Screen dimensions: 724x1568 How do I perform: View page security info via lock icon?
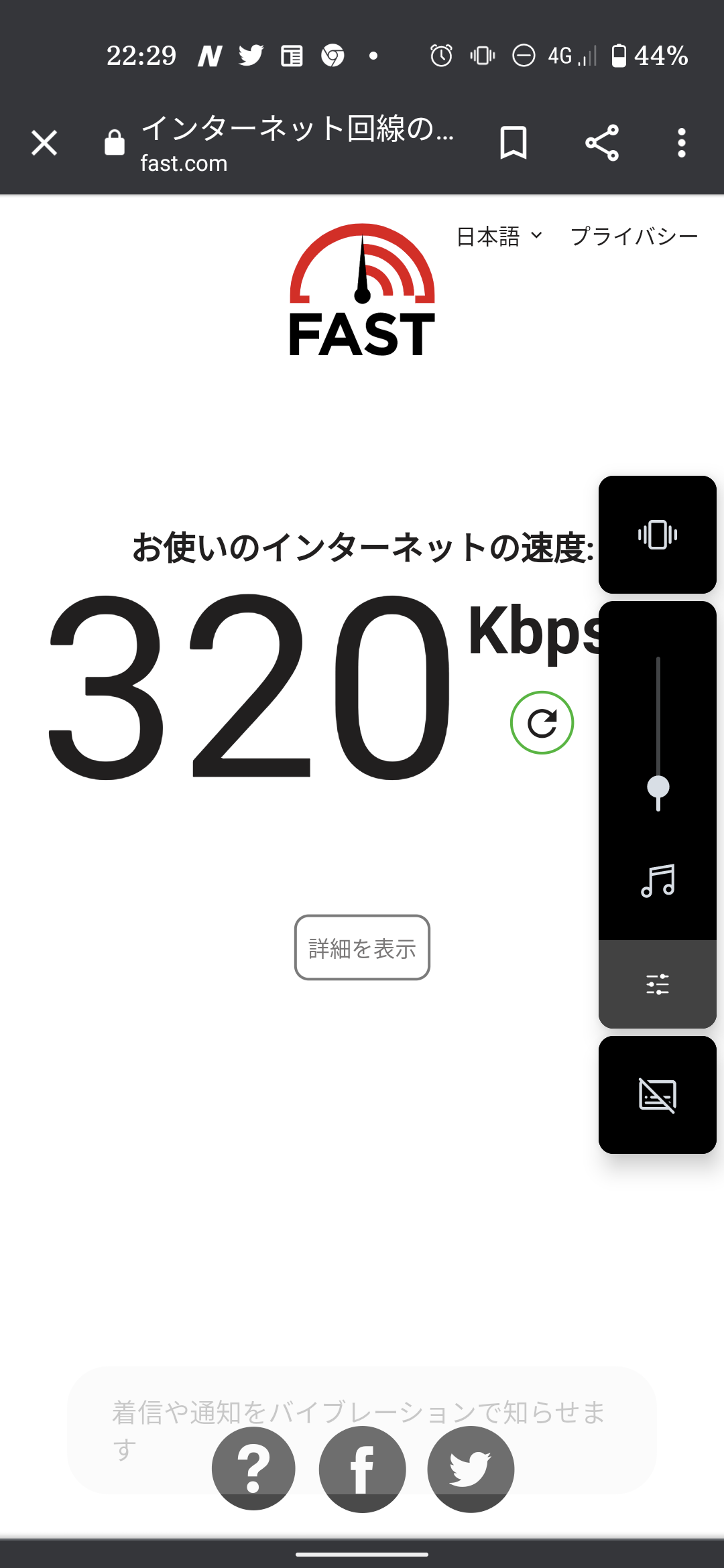coord(115,142)
